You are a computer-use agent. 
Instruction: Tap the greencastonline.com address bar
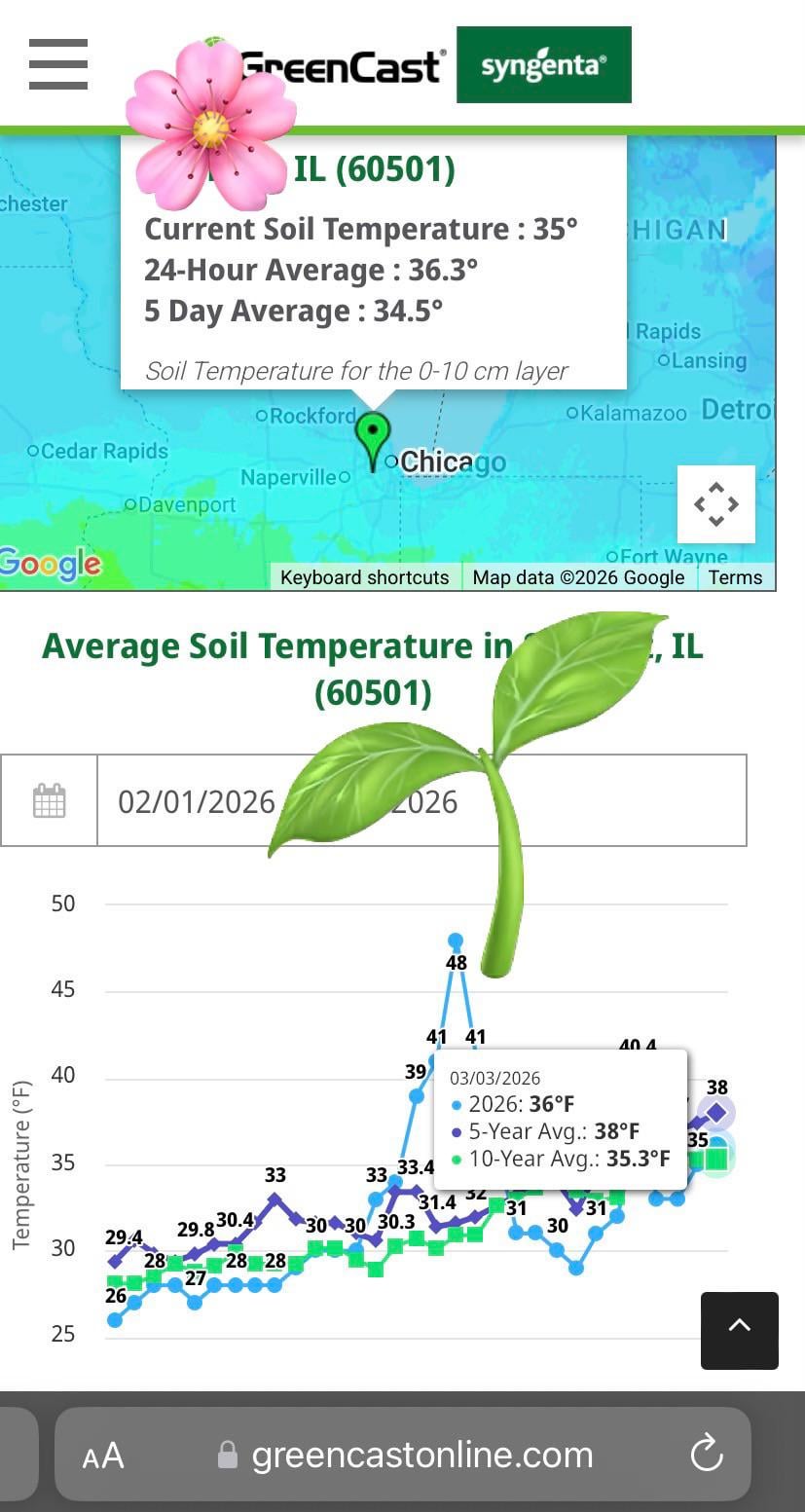tap(421, 1456)
